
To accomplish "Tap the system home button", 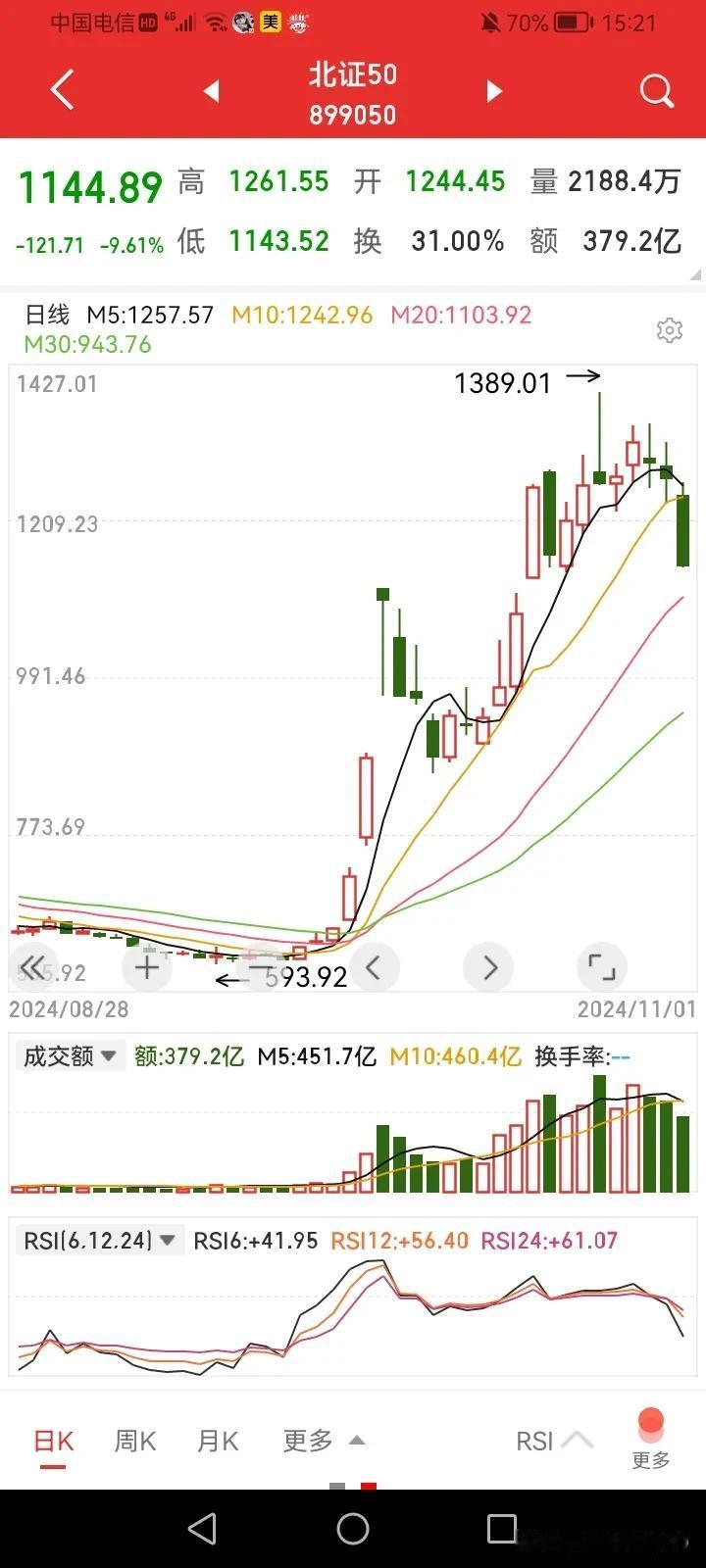I will tap(353, 1528).
